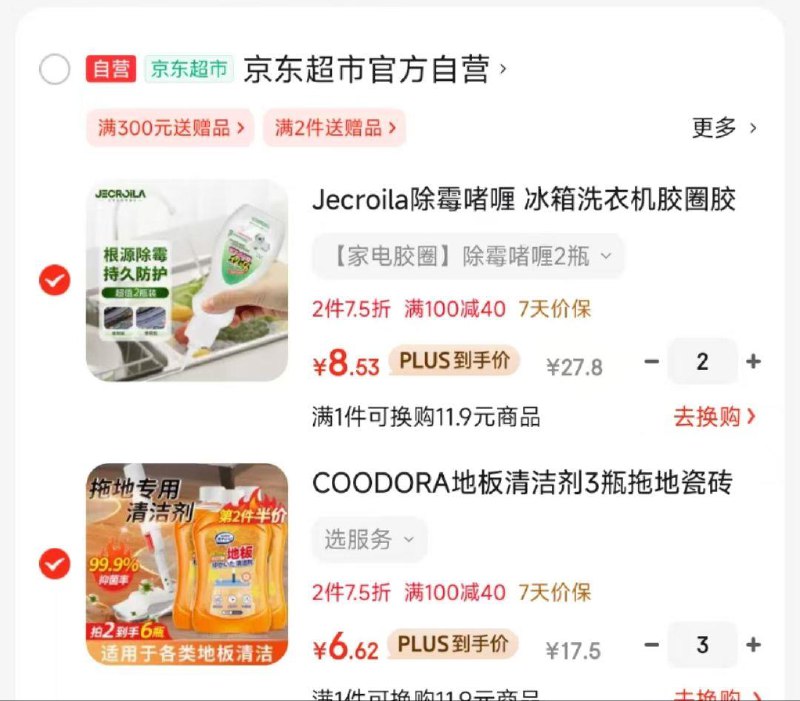Screen dimensions: 800x701
Task: Increase COODORA地板清洁剂 quantity by one
Action: 754,645
